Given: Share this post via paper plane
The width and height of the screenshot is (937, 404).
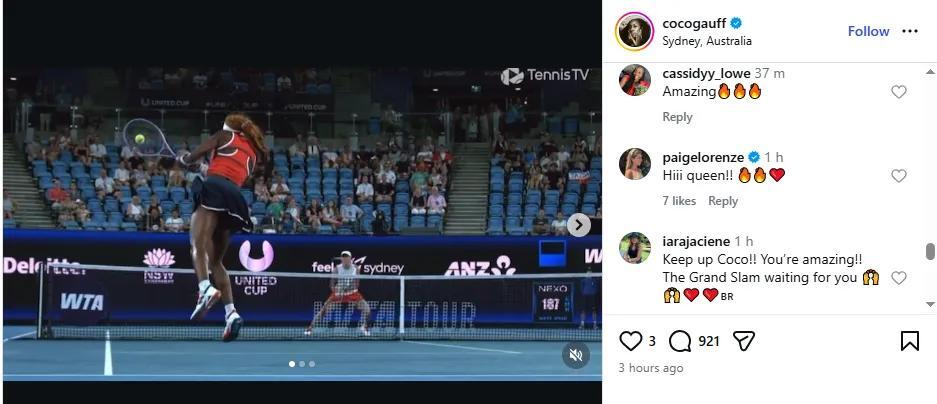Looking at the screenshot, I should tap(743, 341).
